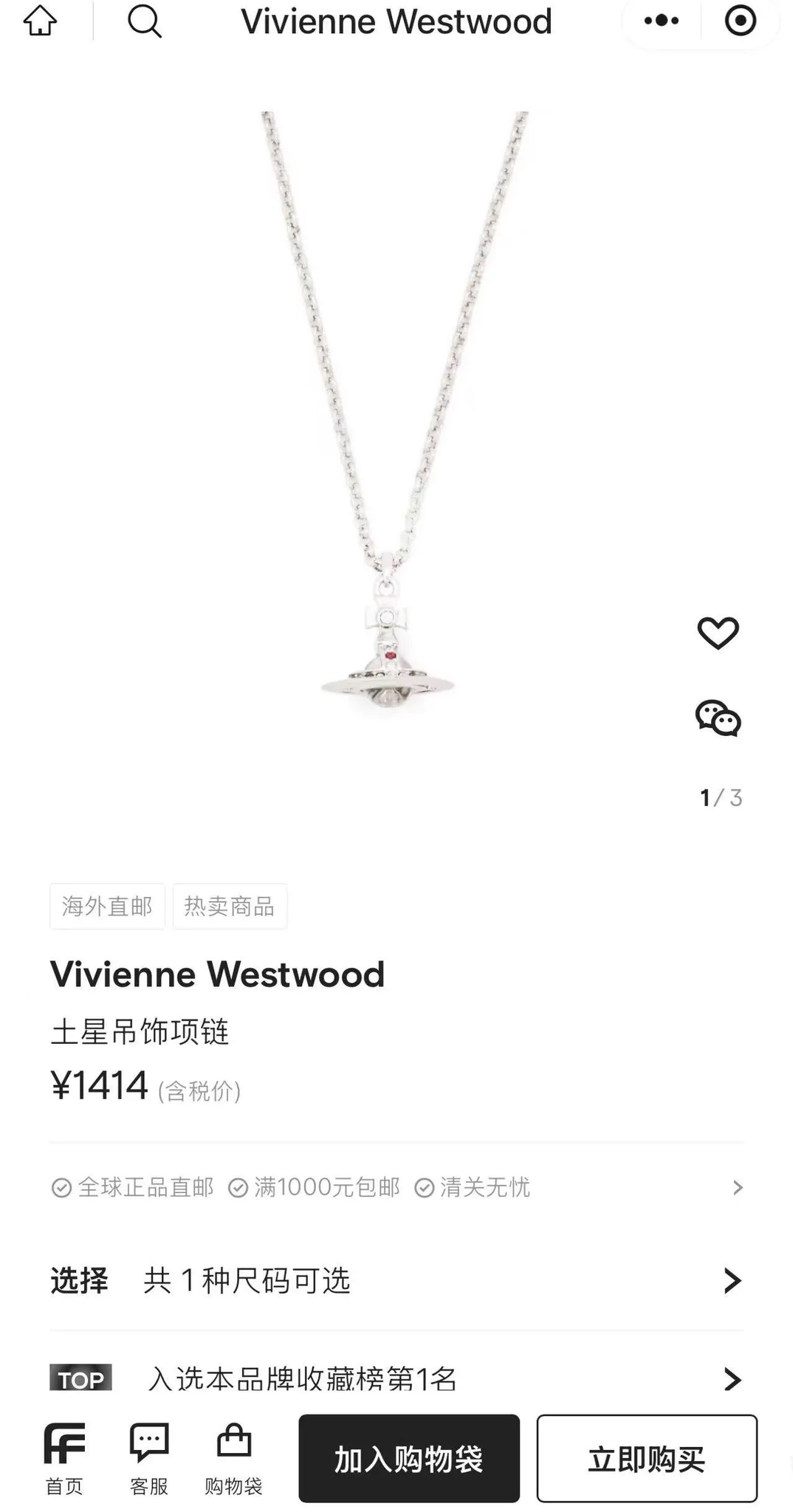
Task: Open the 购物袋 shopping bag
Action: point(233,1459)
